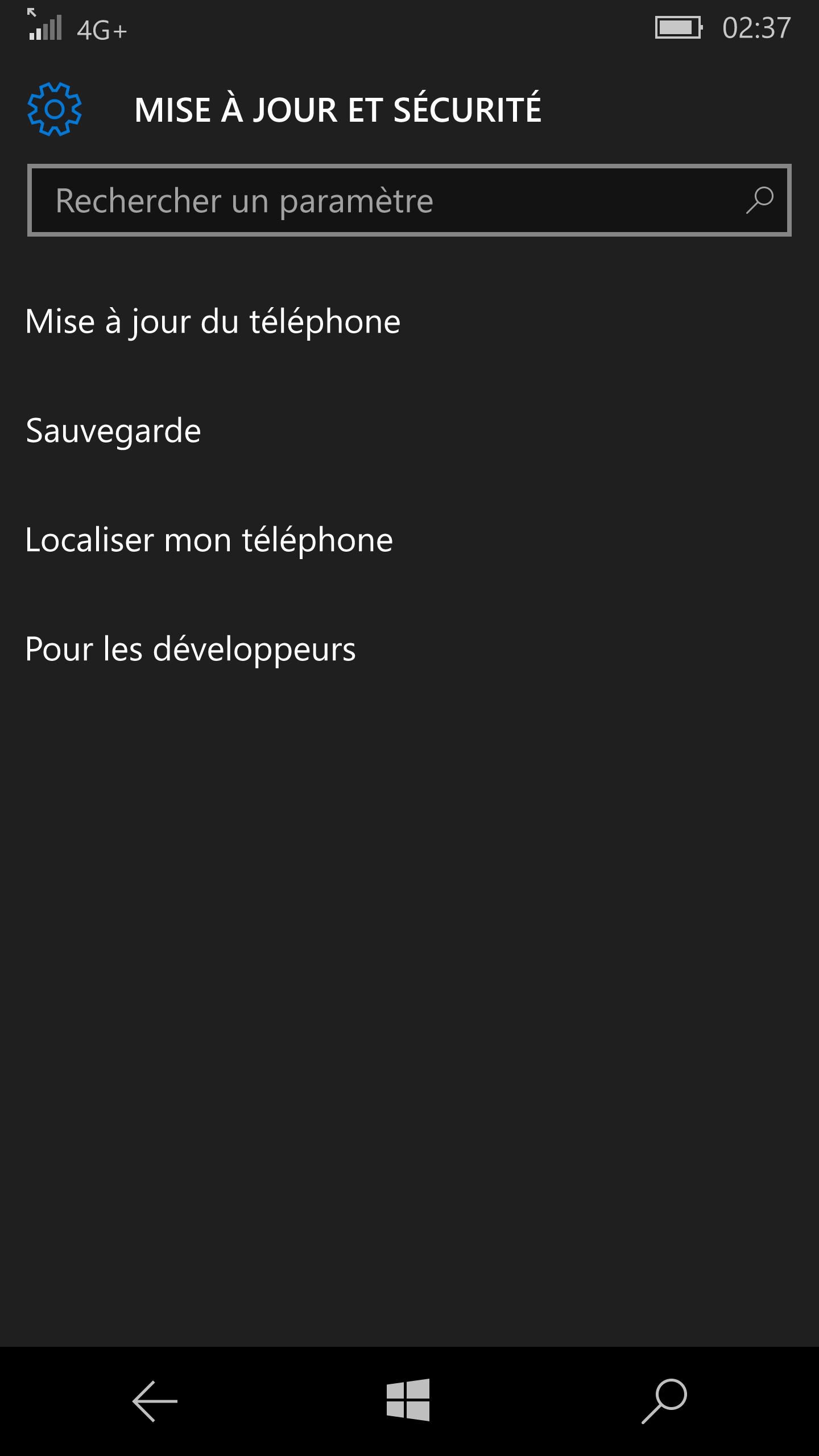This screenshot has width=819, height=1456.
Task: Go back with the navigation arrow
Action: (155, 1401)
